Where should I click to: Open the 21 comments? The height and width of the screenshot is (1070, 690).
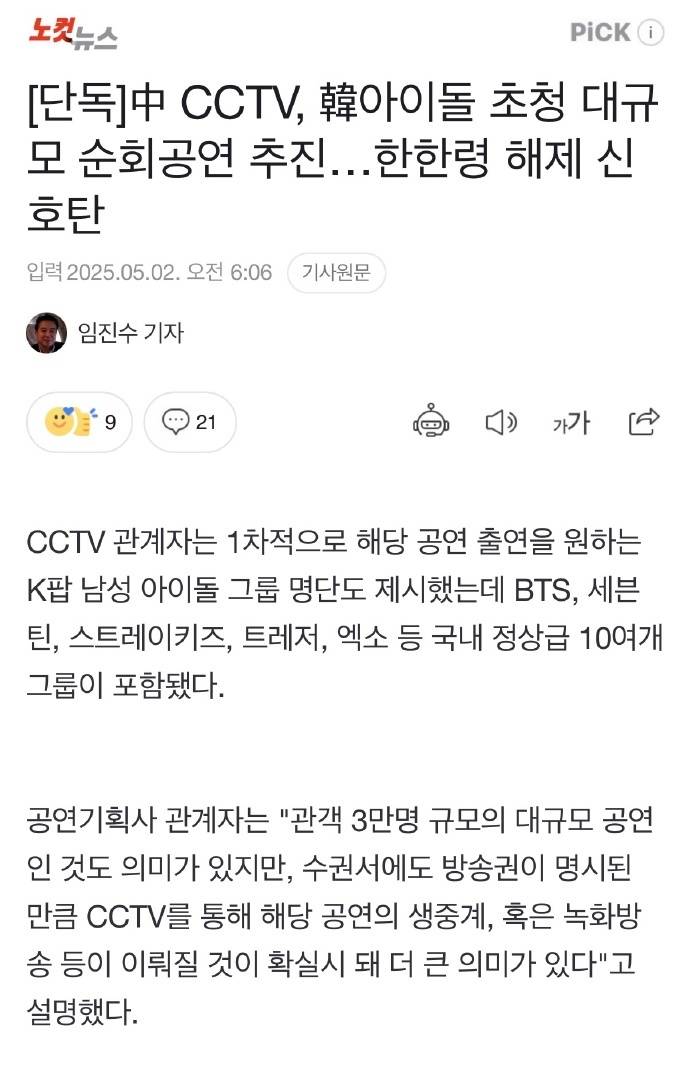tap(190, 422)
